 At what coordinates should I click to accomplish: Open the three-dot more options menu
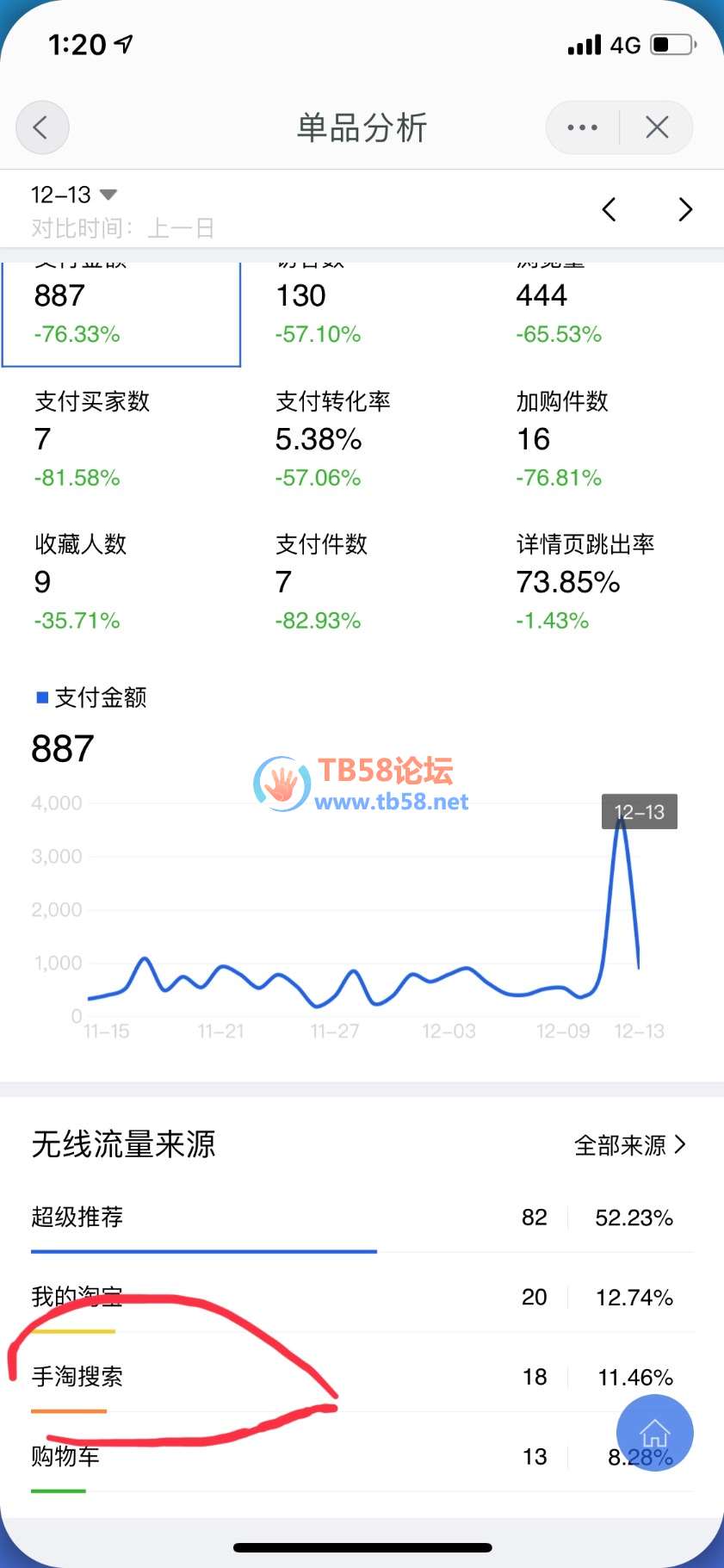click(583, 127)
